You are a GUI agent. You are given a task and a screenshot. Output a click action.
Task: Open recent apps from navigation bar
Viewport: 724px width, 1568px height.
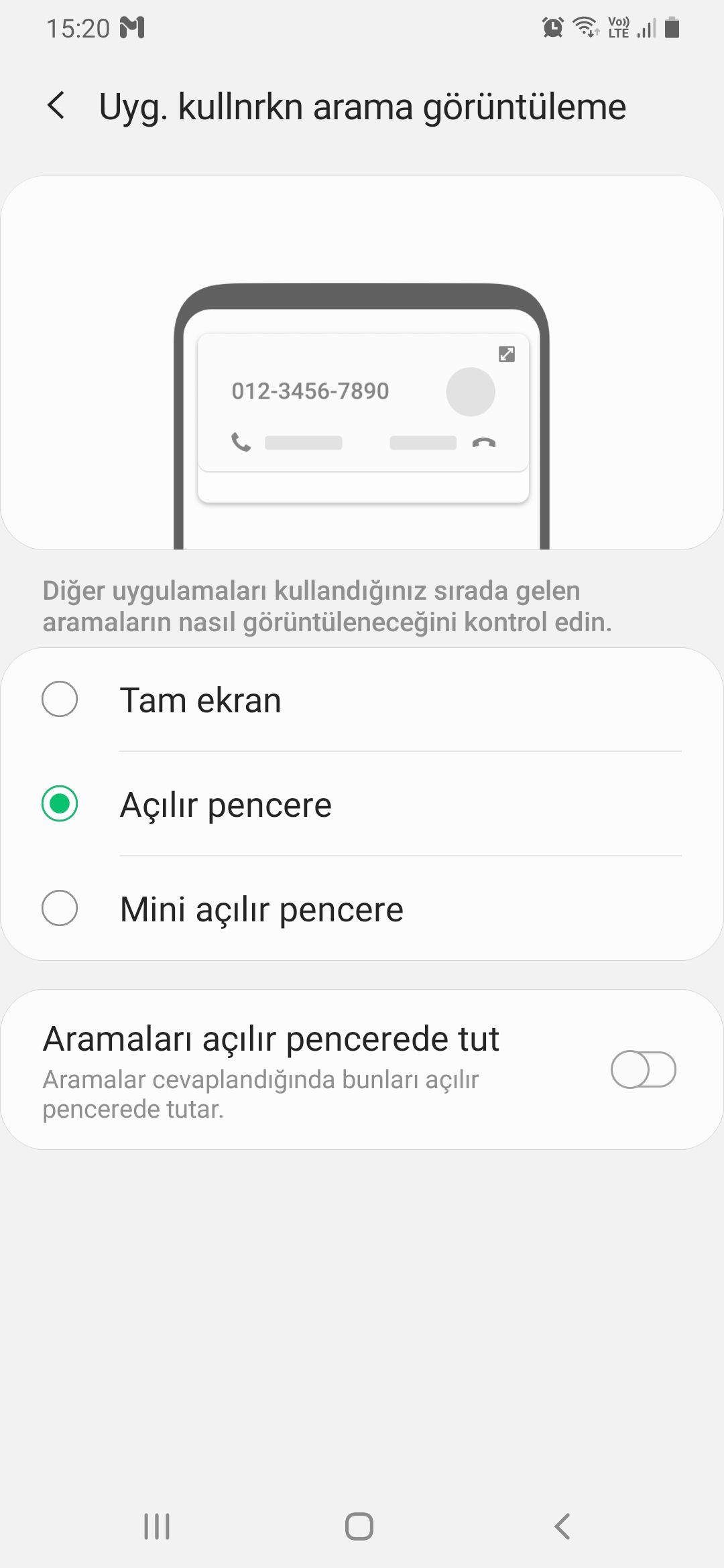[x=157, y=1526]
